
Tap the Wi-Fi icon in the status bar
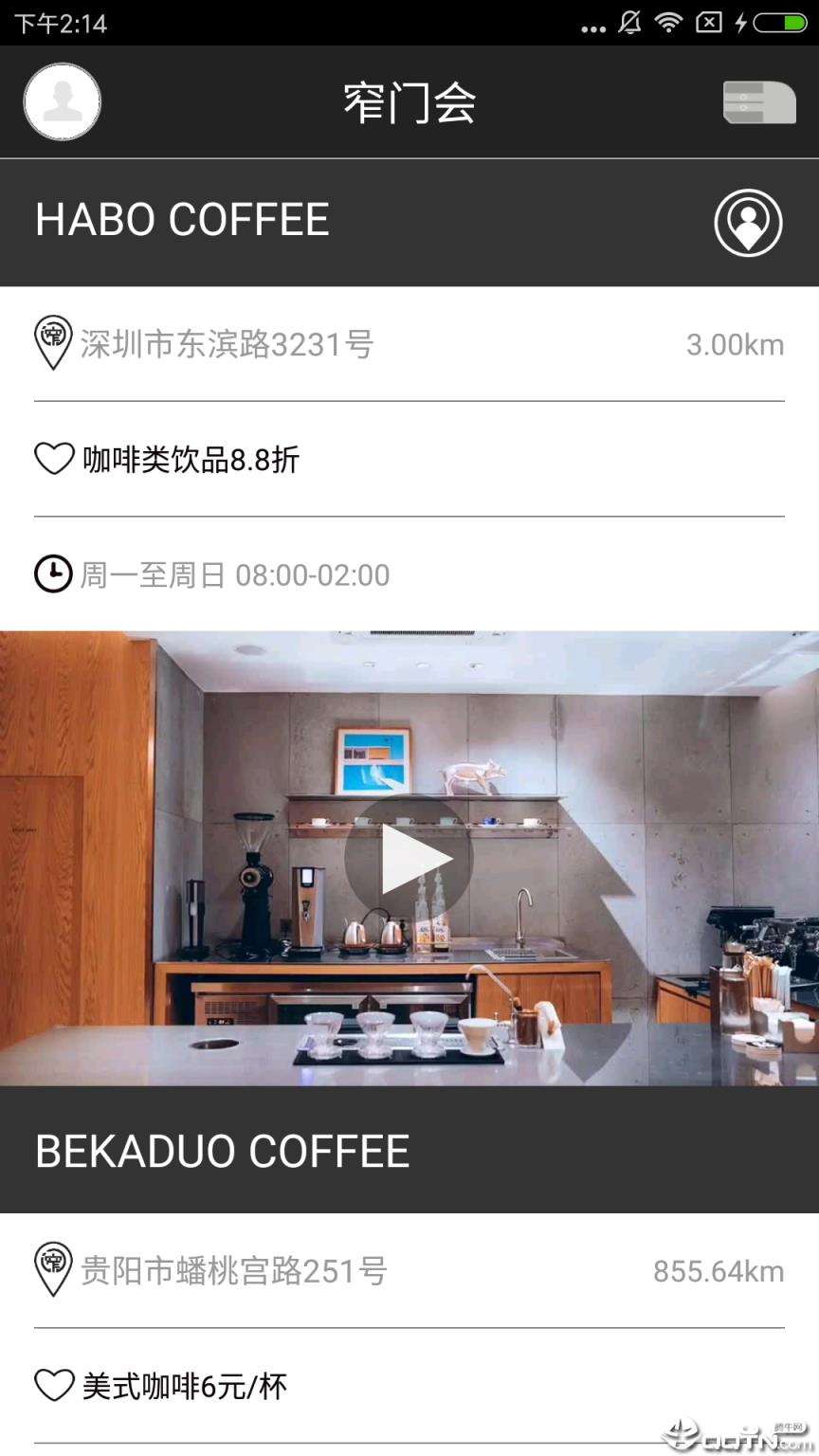pyautogui.click(x=669, y=23)
